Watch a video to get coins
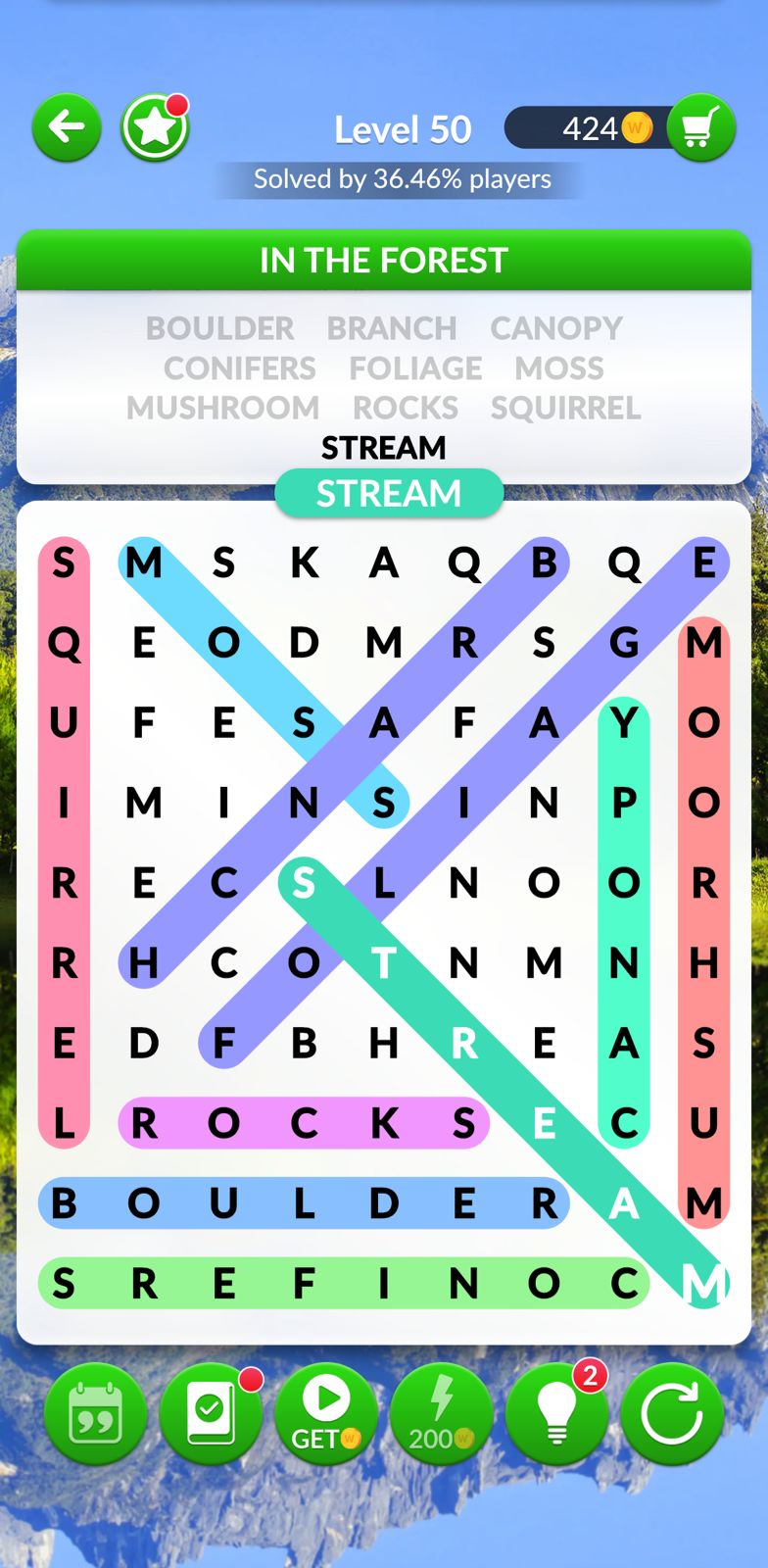The width and height of the screenshot is (768, 1568). (326, 1414)
